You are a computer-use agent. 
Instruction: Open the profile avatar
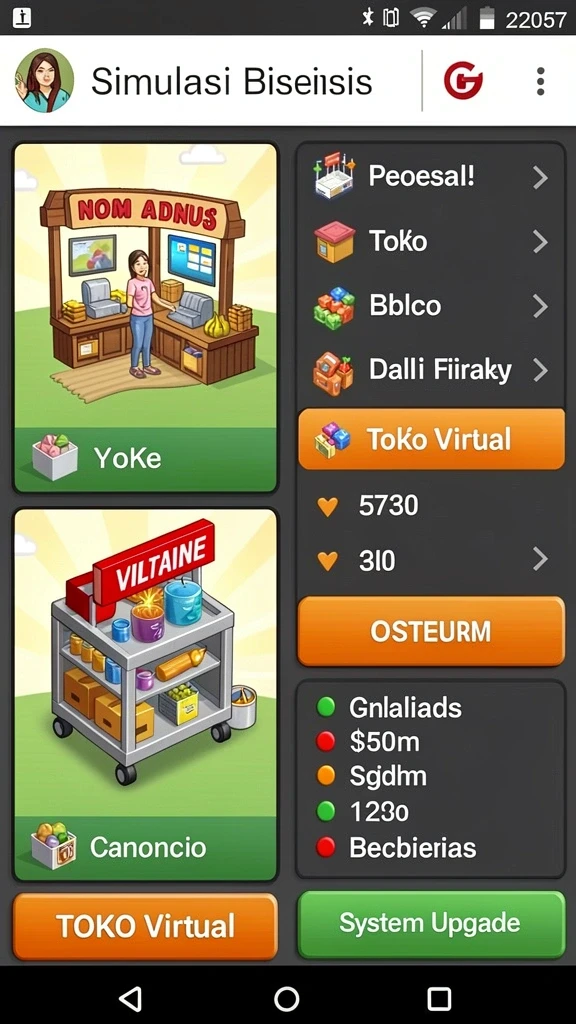pyautogui.click(x=44, y=81)
